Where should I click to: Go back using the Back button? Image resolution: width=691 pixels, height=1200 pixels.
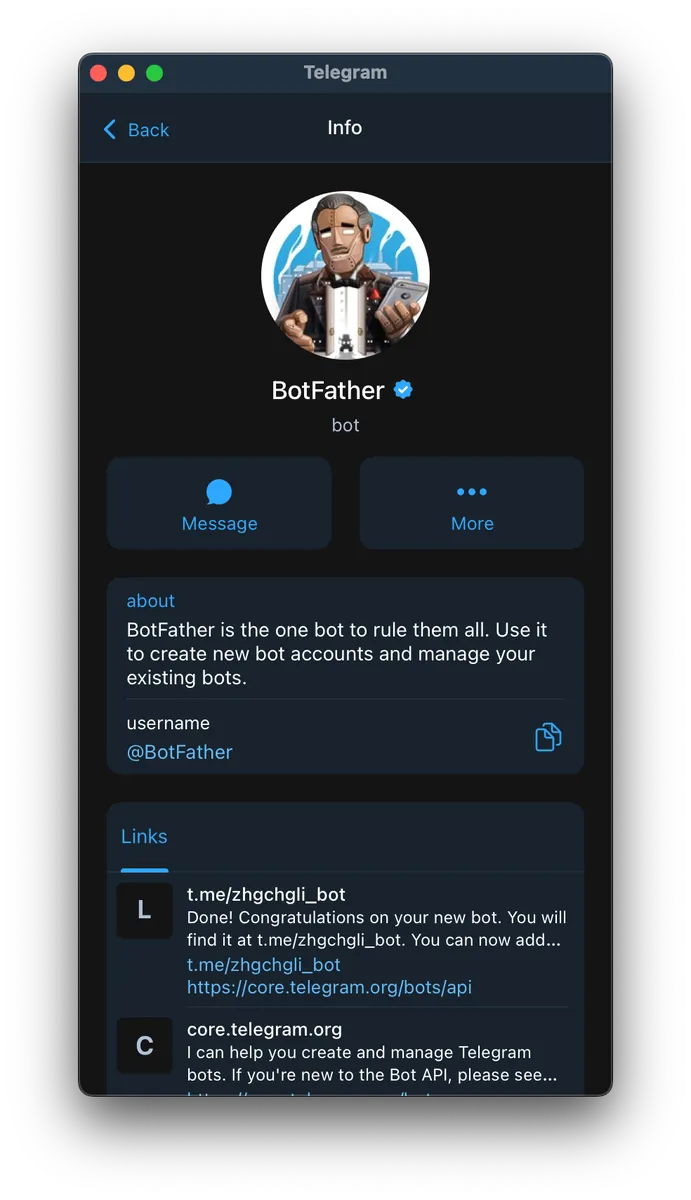(x=137, y=130)
